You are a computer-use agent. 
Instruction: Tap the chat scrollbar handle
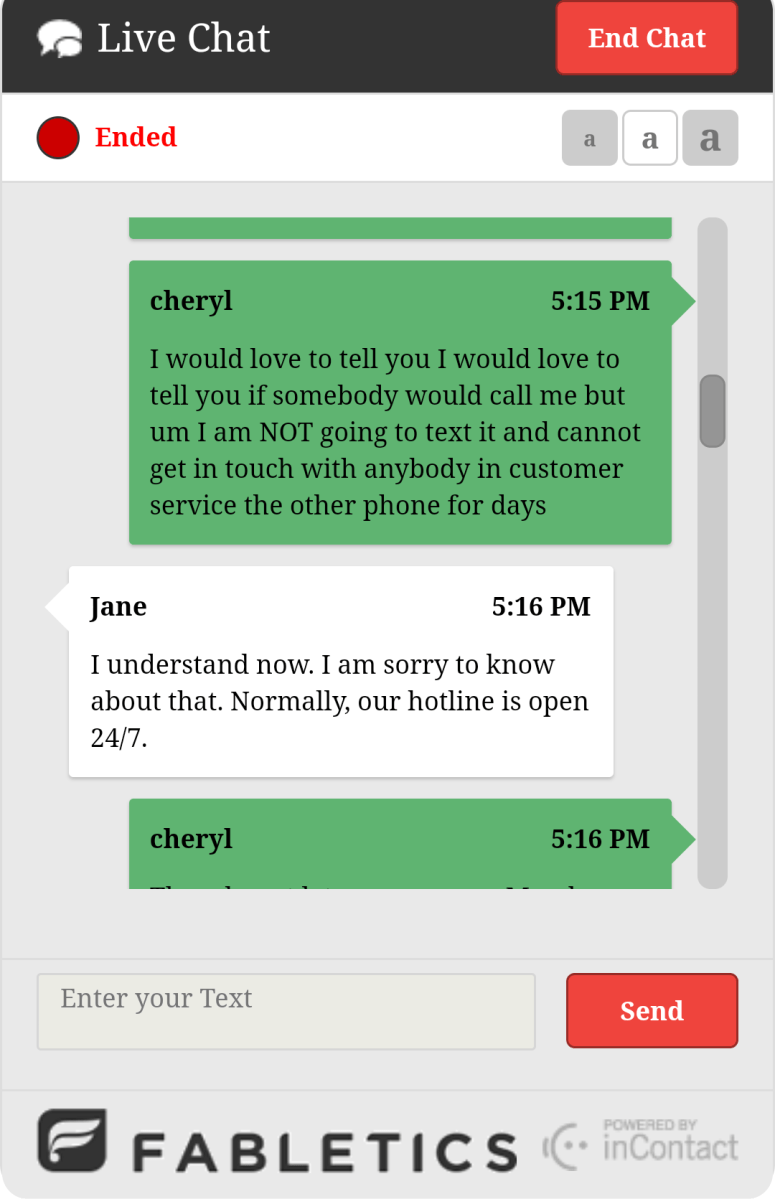(x=712, y=411)
